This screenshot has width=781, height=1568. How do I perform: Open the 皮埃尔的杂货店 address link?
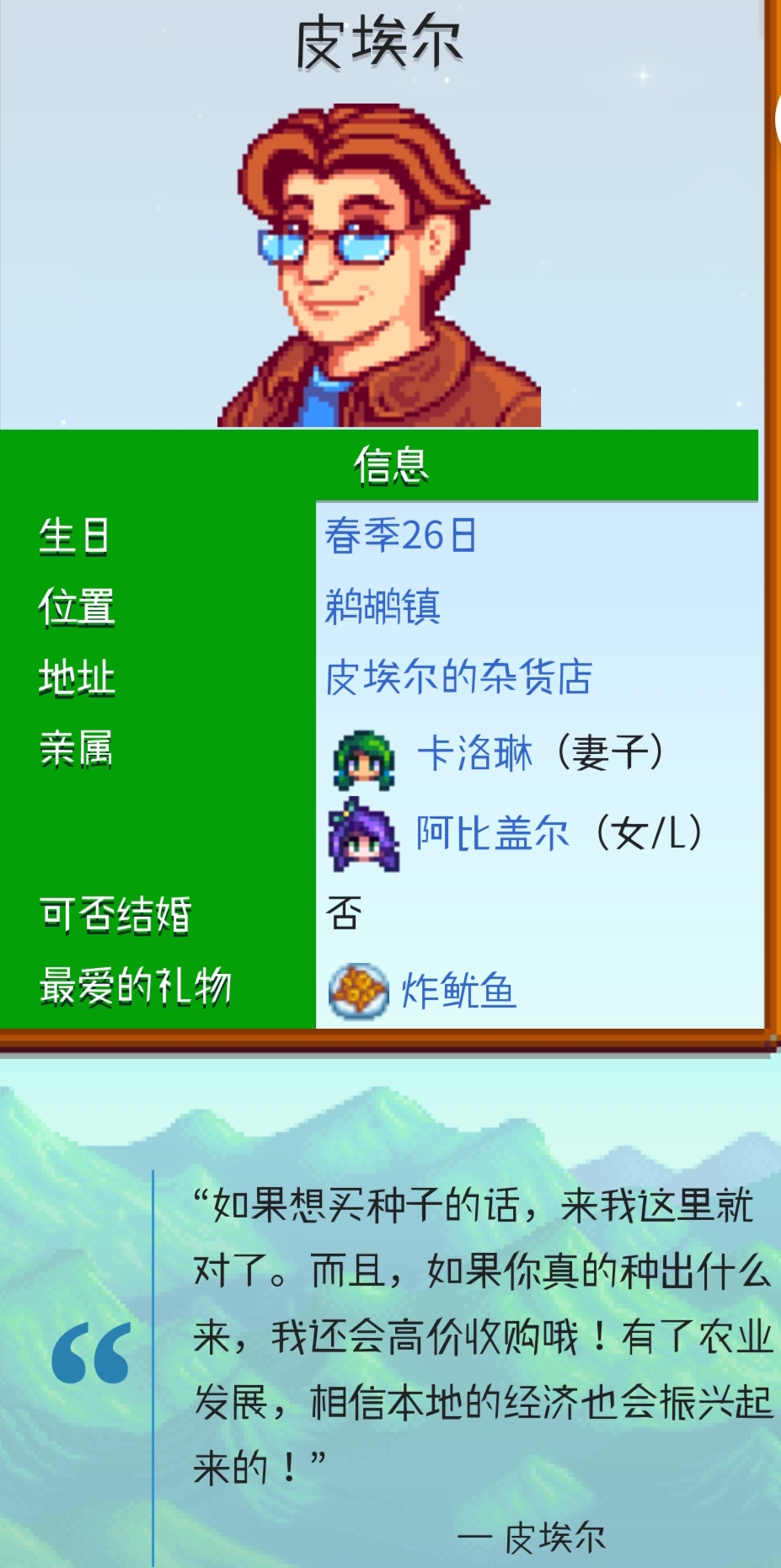coord(458,677)
